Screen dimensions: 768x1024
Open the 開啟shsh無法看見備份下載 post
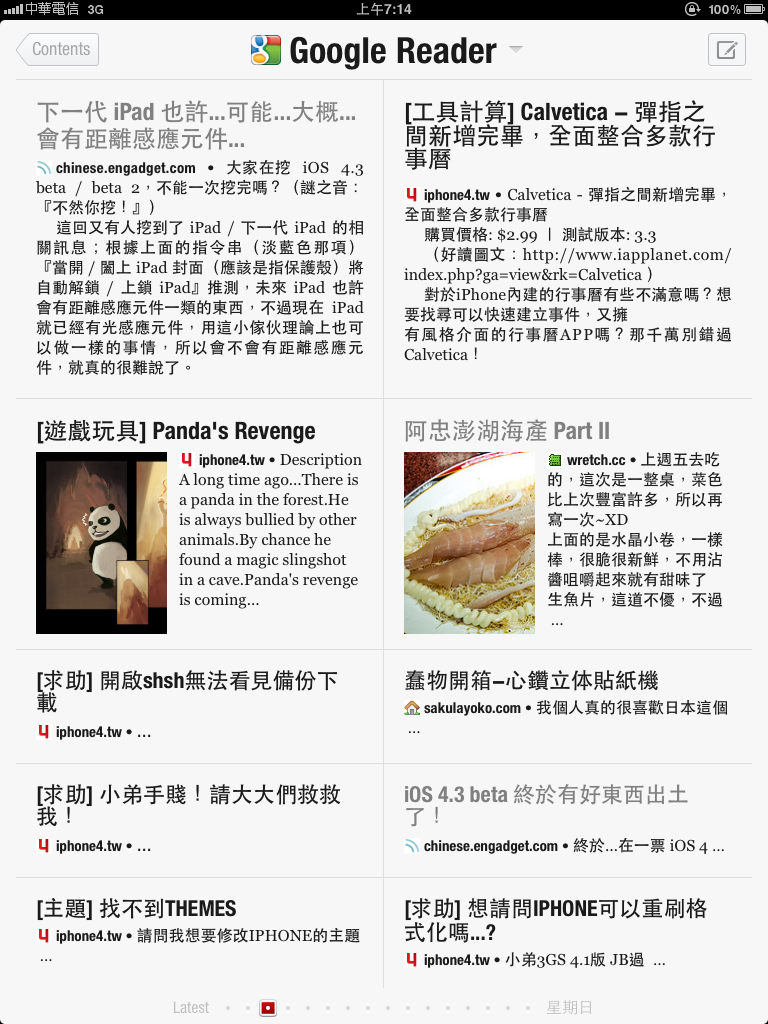tap(186, 692)
